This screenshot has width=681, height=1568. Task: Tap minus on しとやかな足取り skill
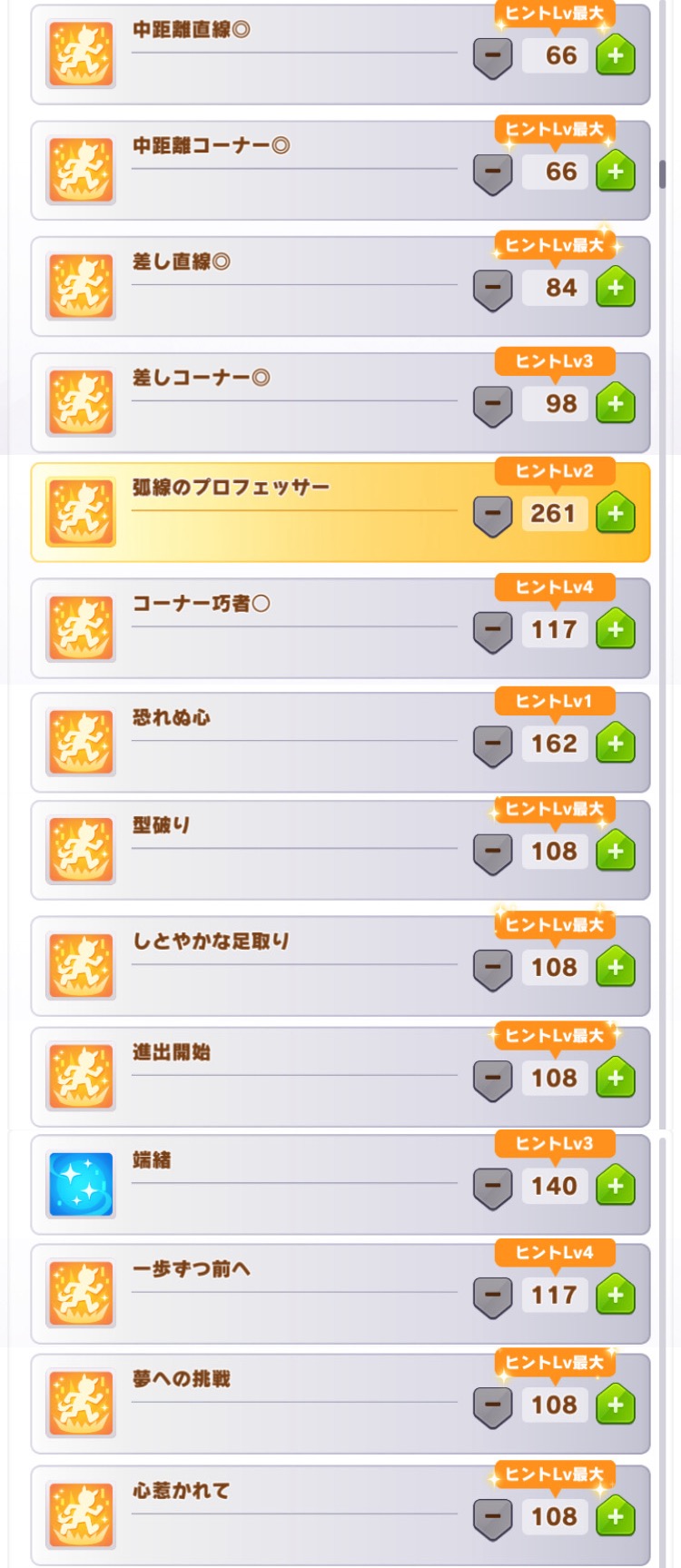492,968
